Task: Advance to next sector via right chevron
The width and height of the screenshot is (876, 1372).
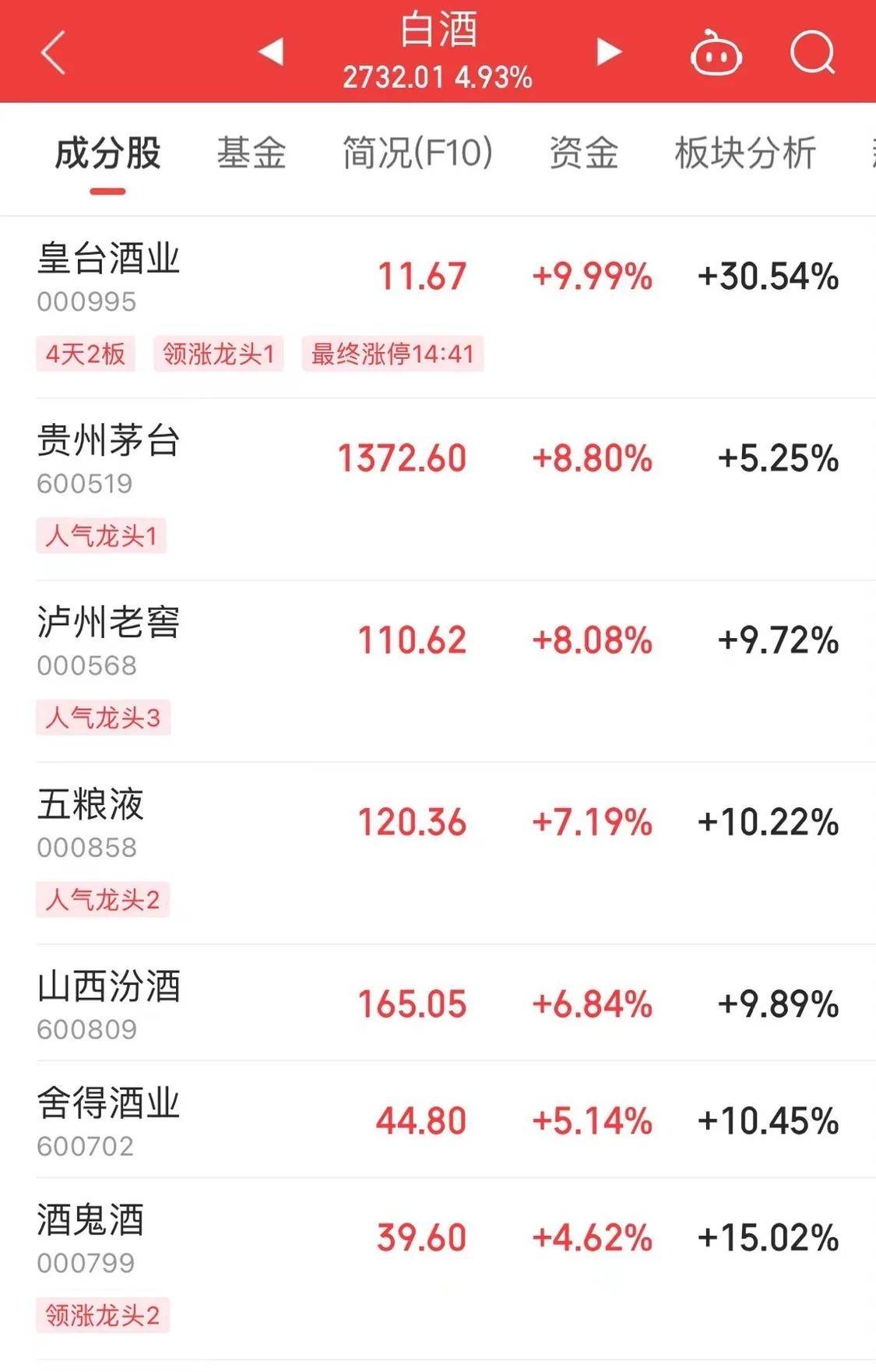Action: pos(608,53)
